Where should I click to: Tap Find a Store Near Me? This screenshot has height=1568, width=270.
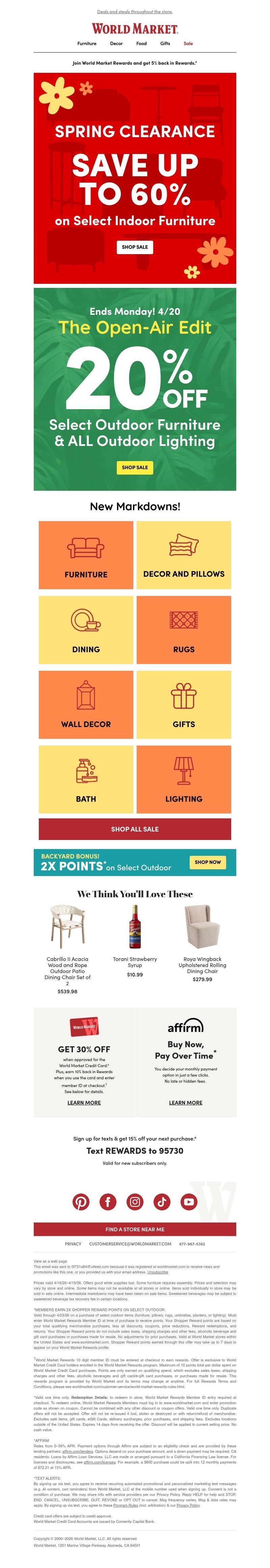135,1229
